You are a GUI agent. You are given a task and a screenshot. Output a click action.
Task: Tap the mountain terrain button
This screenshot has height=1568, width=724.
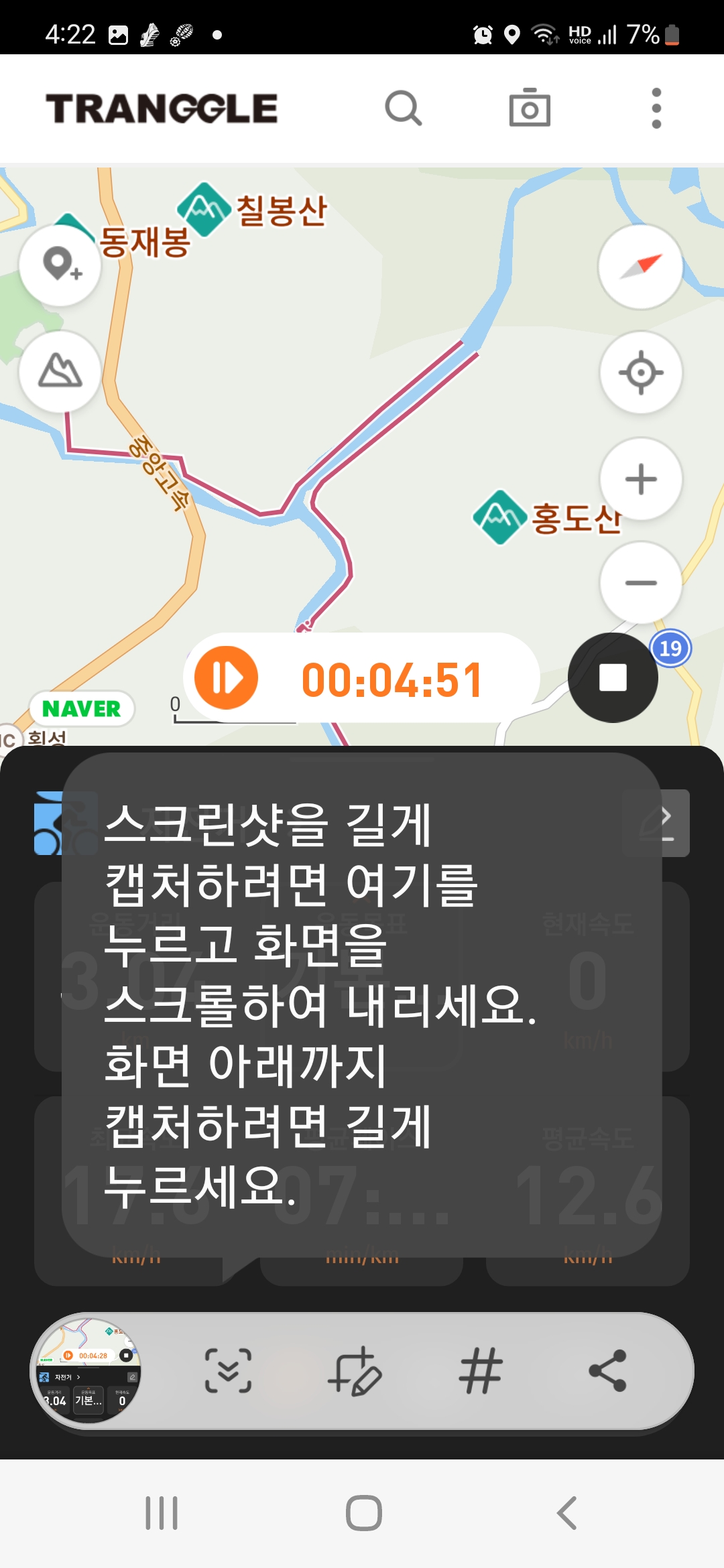pos(60,371)
